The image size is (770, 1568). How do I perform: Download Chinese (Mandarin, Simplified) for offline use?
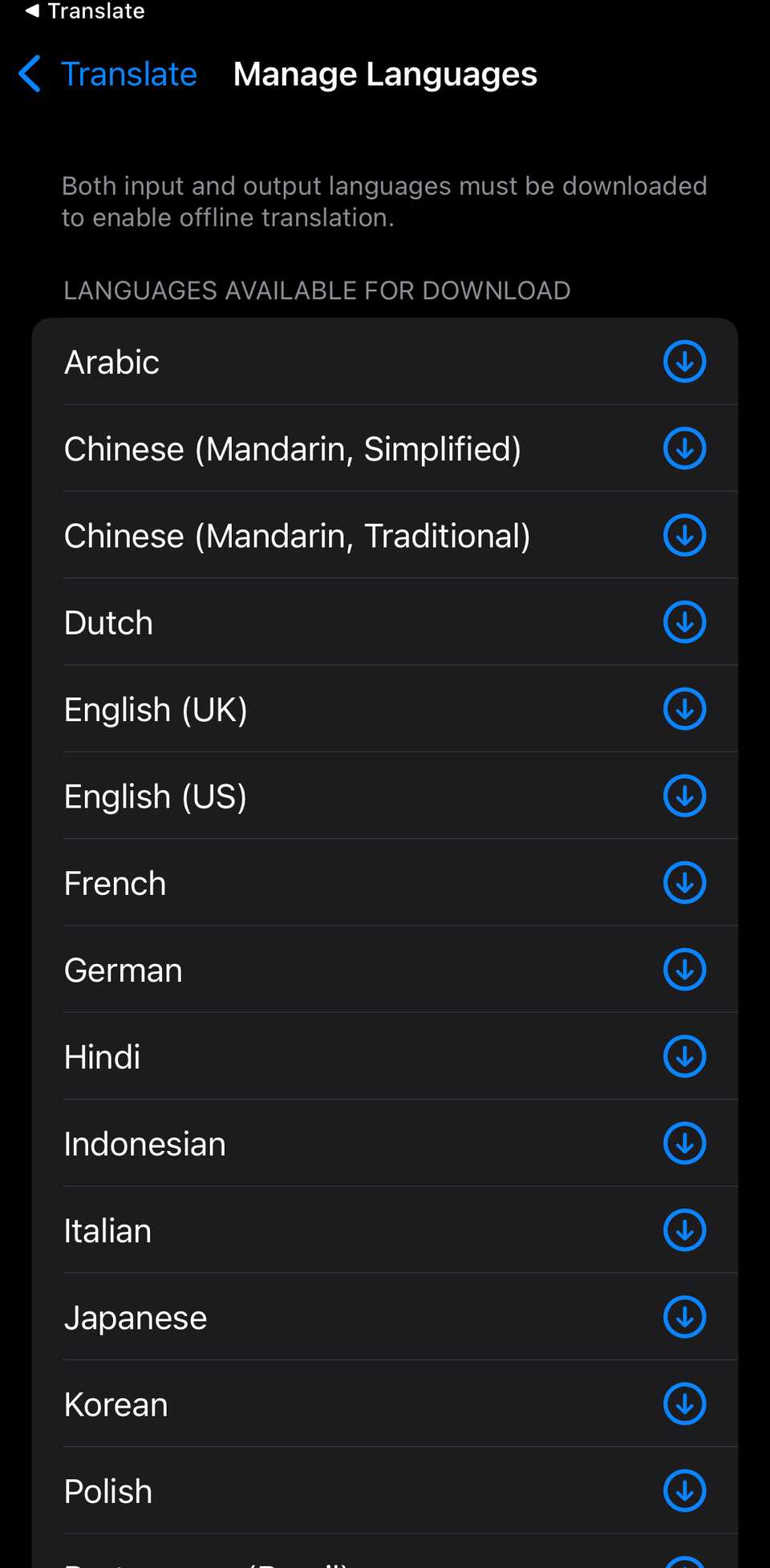tap(684, 448)
